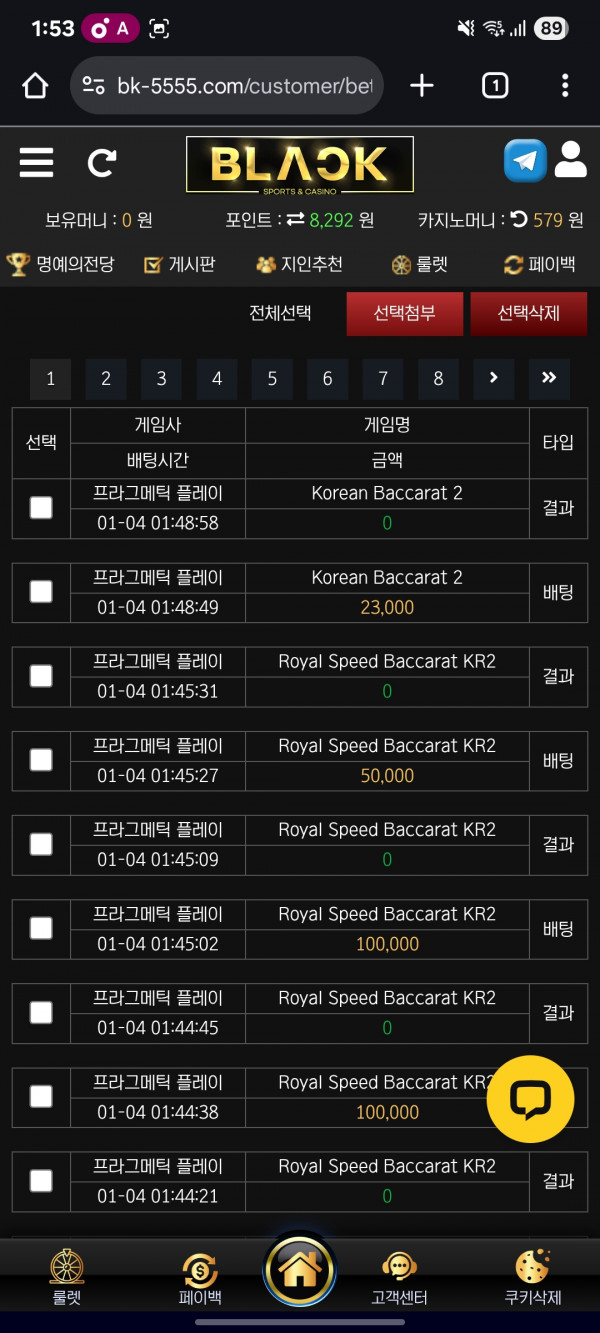600x1333 pixels.
Task: Open 고객센터 customer support
Action: 399,1279
